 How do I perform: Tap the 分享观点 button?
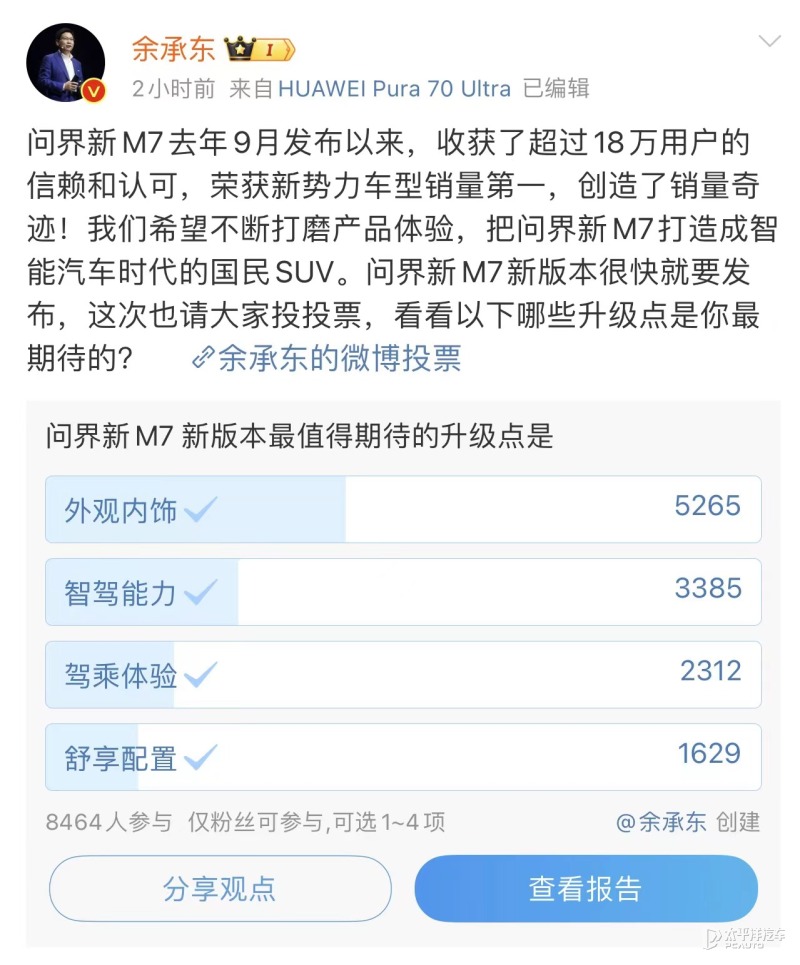[x=219, y=888]
